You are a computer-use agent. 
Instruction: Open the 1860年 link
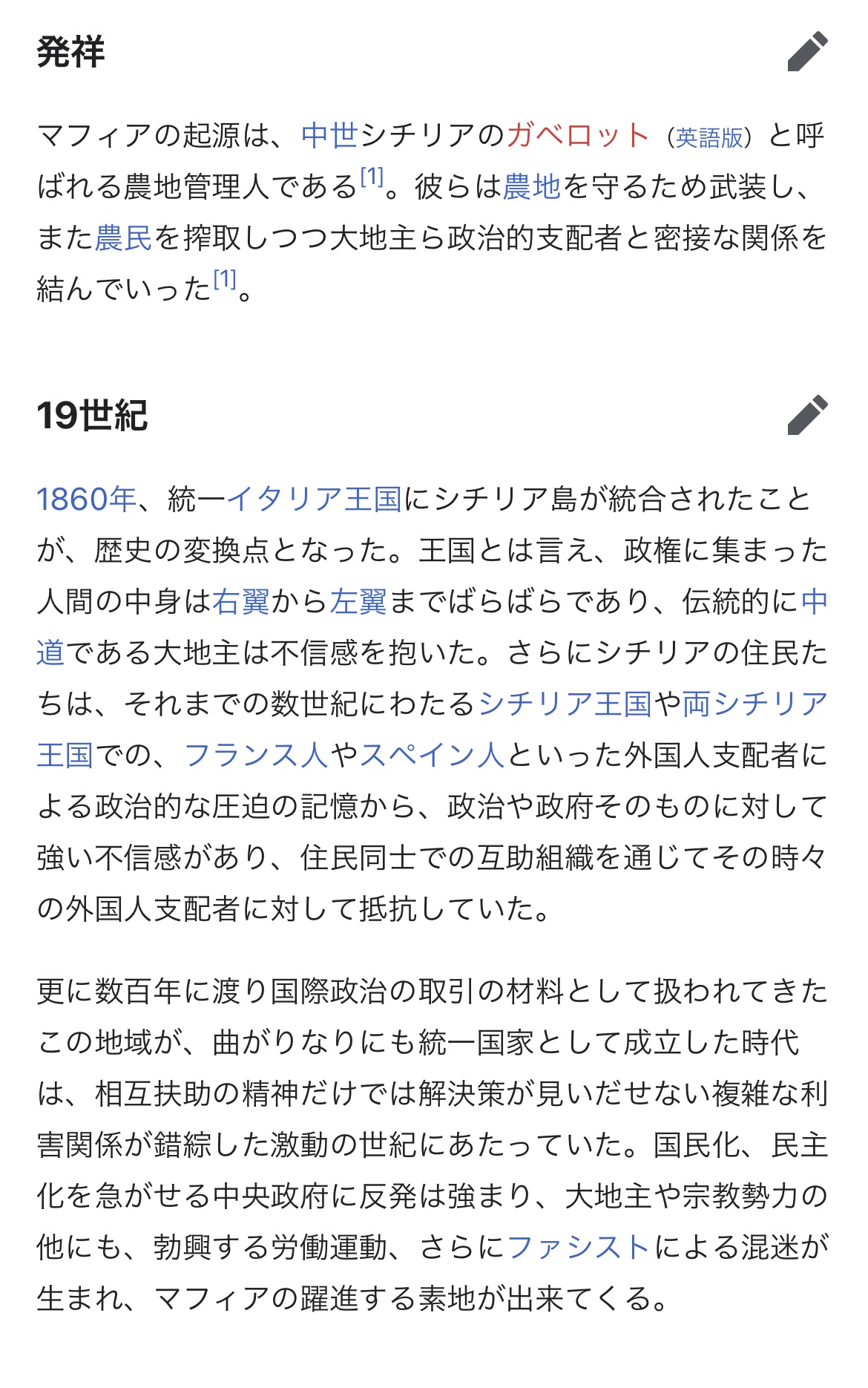pos(86,500)
